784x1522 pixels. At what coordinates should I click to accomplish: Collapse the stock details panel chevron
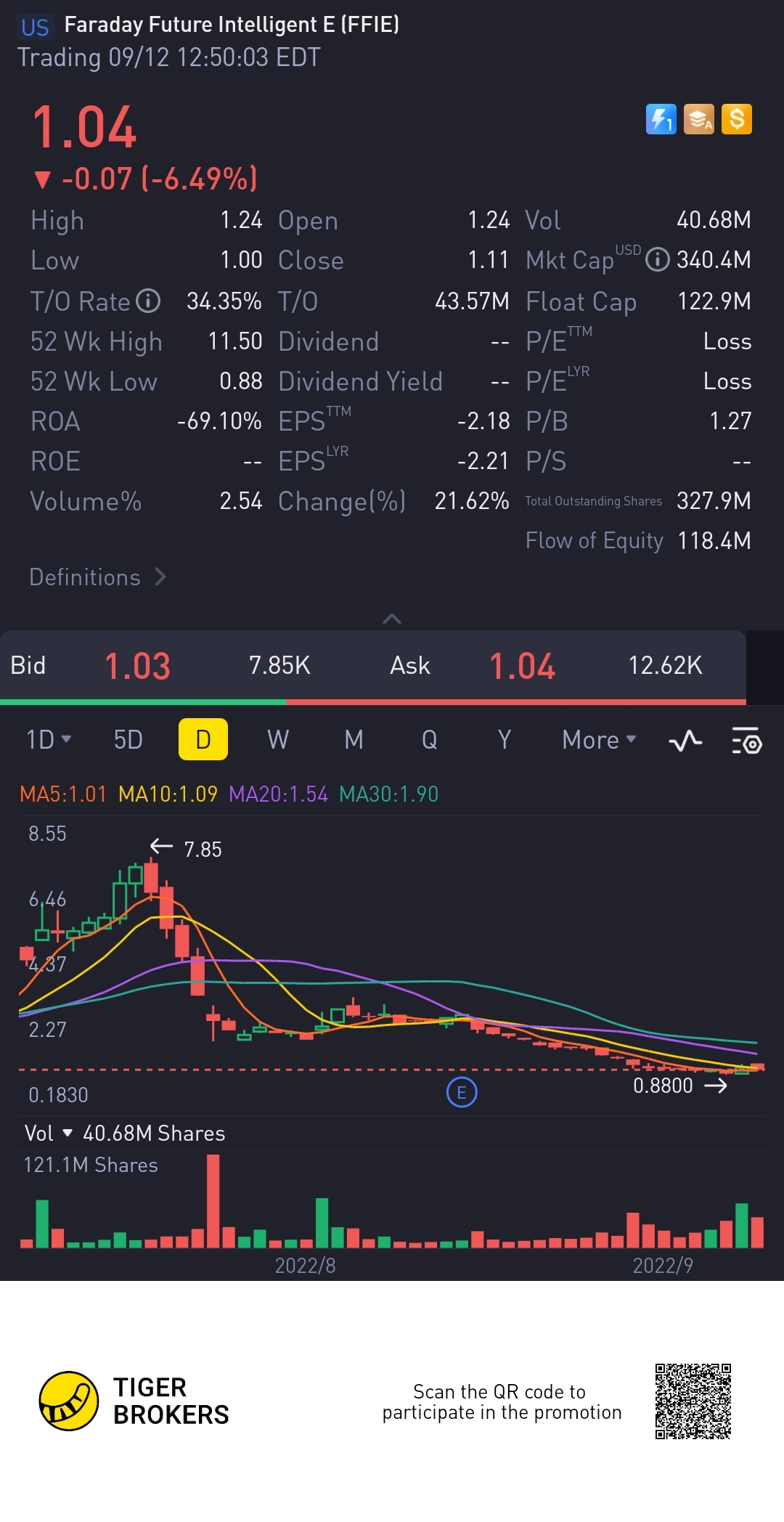point(391,619)
